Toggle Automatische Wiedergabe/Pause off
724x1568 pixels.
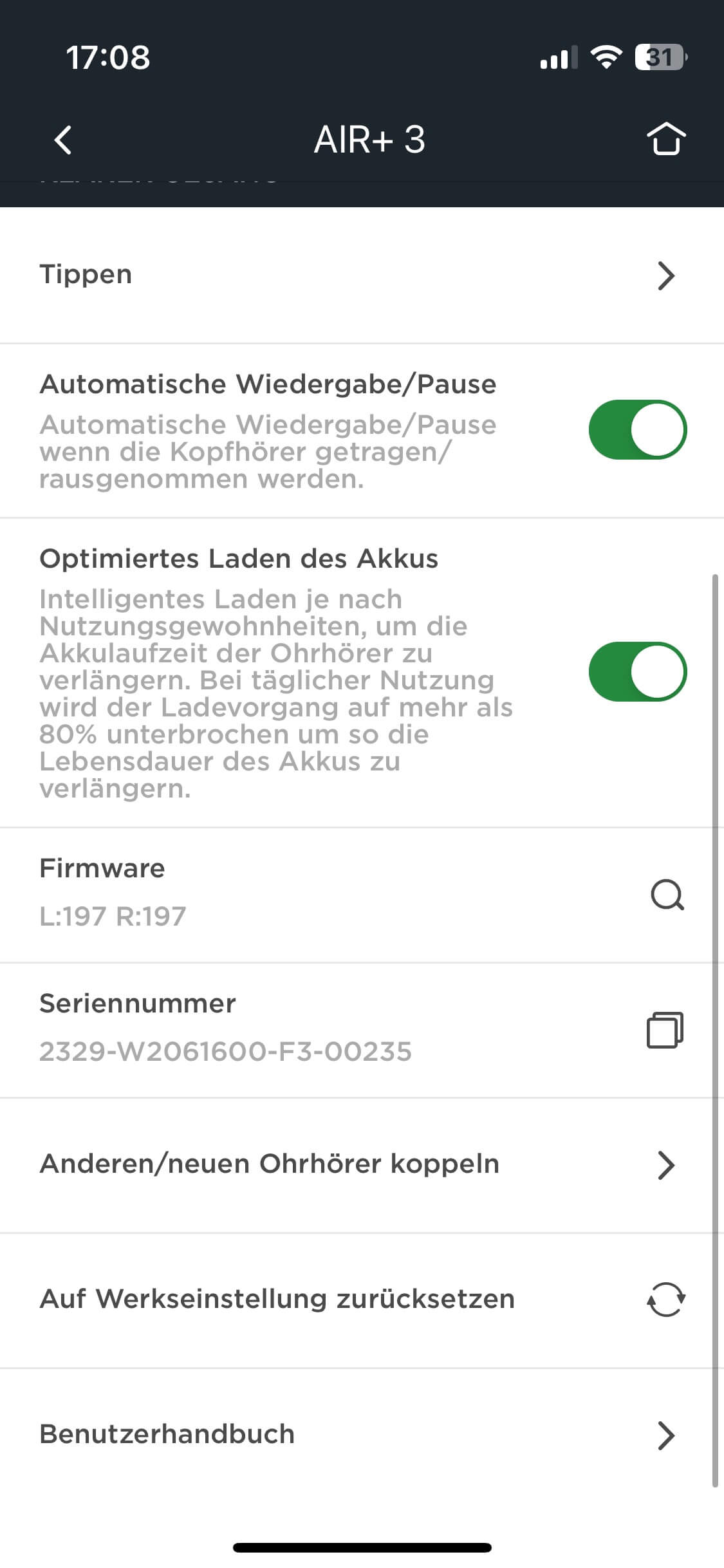tap(637, 429)
